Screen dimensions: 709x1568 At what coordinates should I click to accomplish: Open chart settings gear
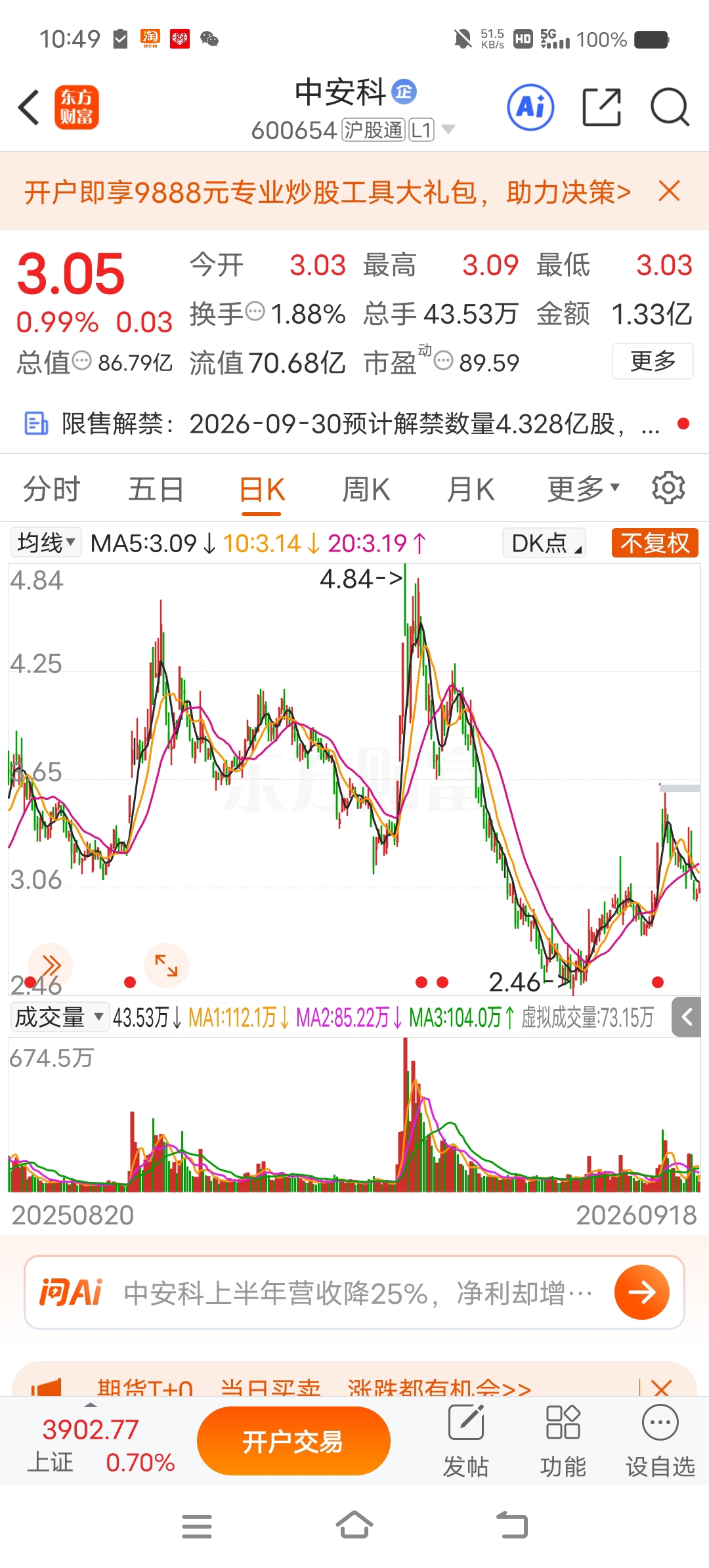pyautogui.click(x=668, y=488)
